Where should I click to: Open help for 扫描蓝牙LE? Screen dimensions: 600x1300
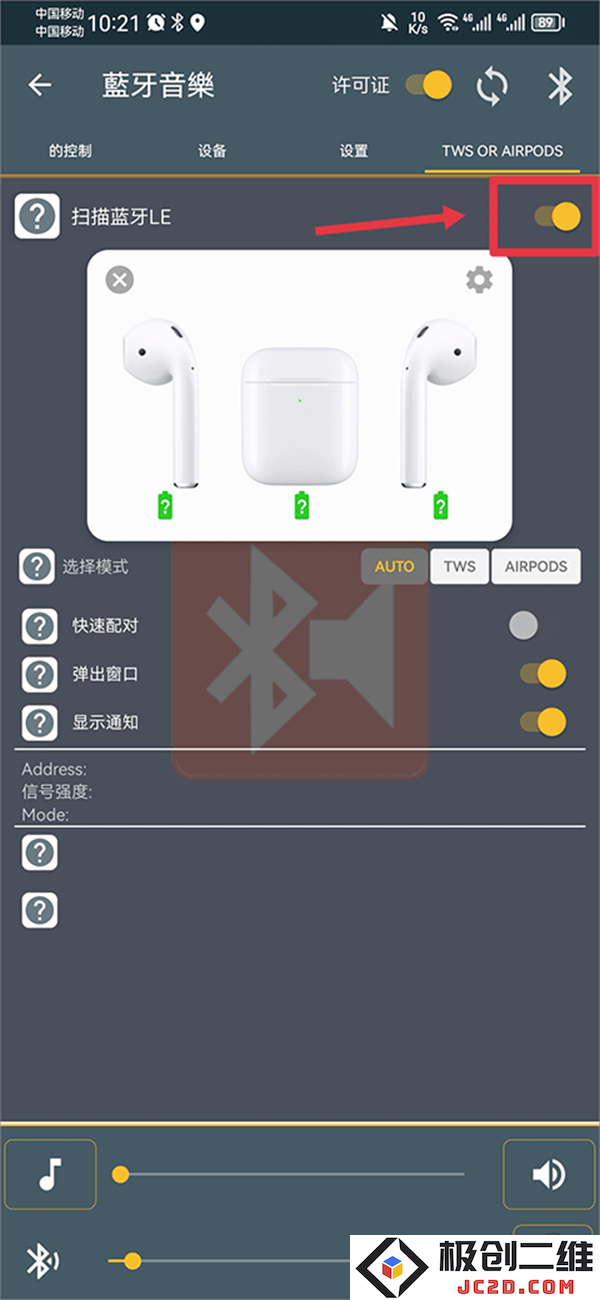(x=37, y=216)
